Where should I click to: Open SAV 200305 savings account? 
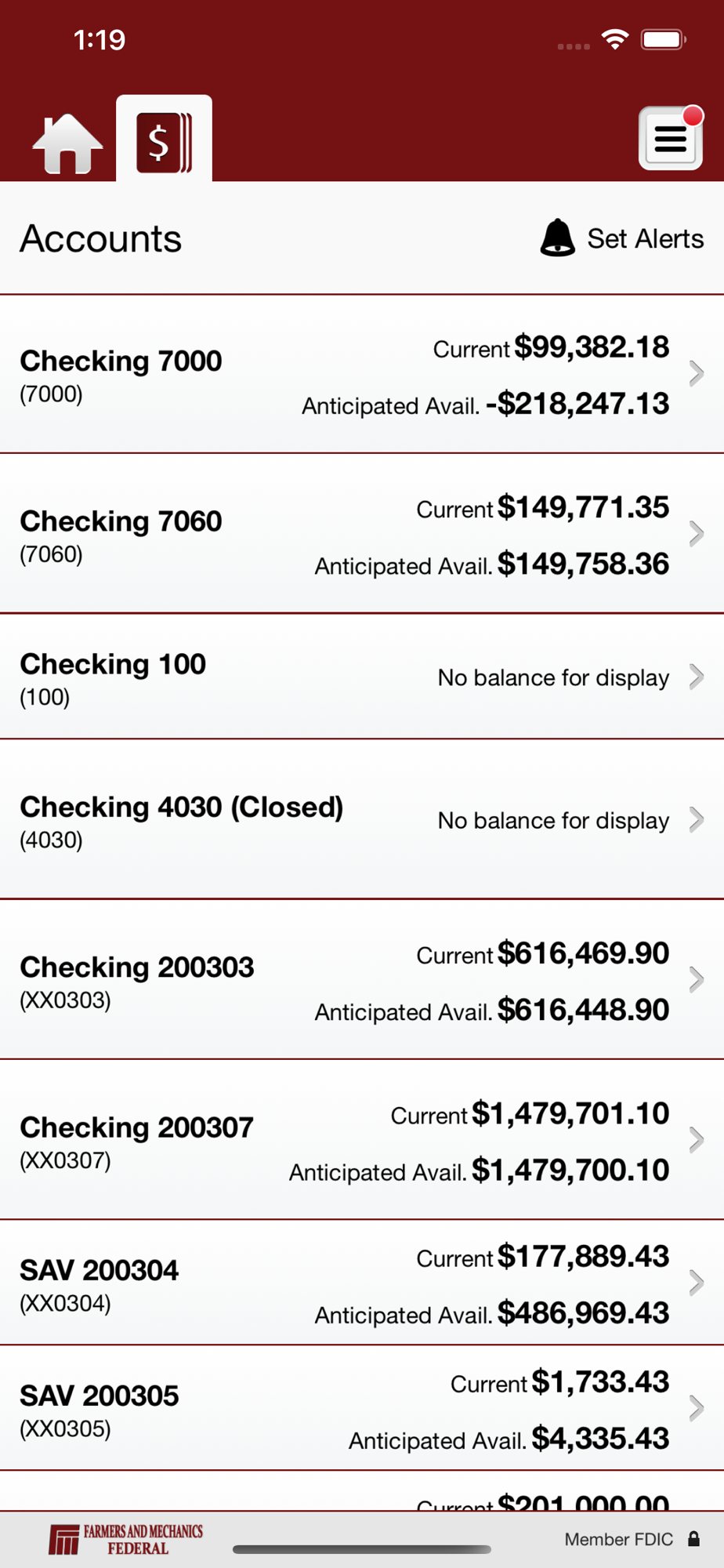point(362,1408)
